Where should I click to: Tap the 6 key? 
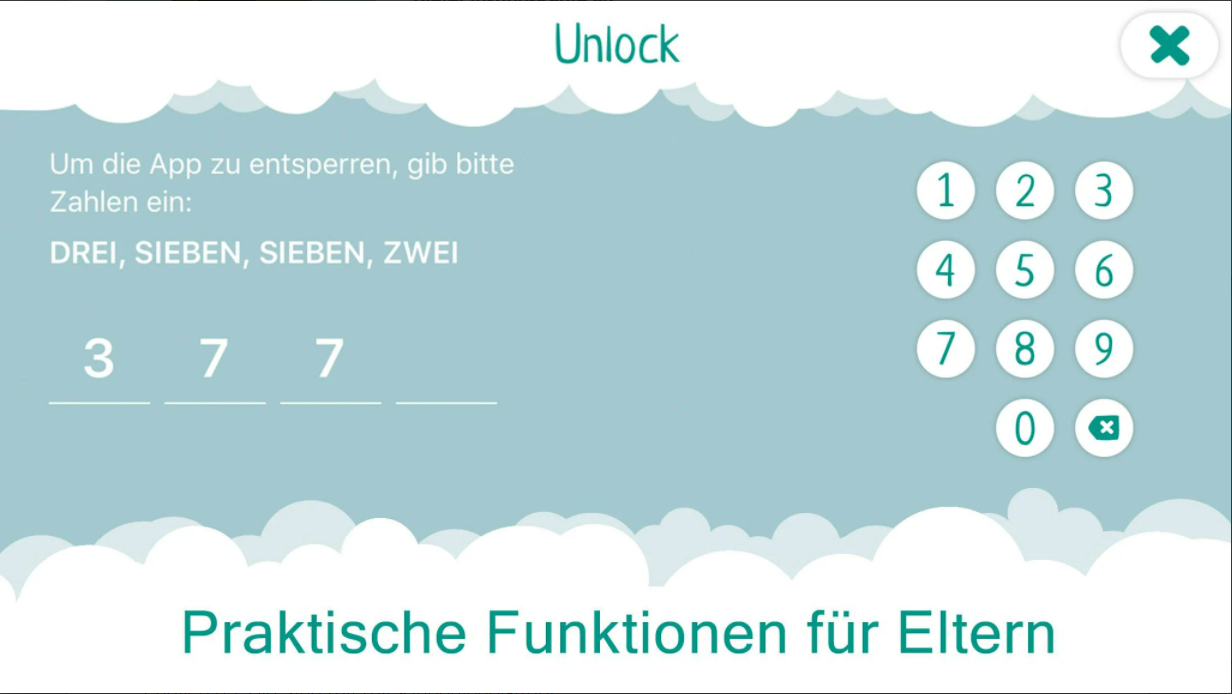1103,270
